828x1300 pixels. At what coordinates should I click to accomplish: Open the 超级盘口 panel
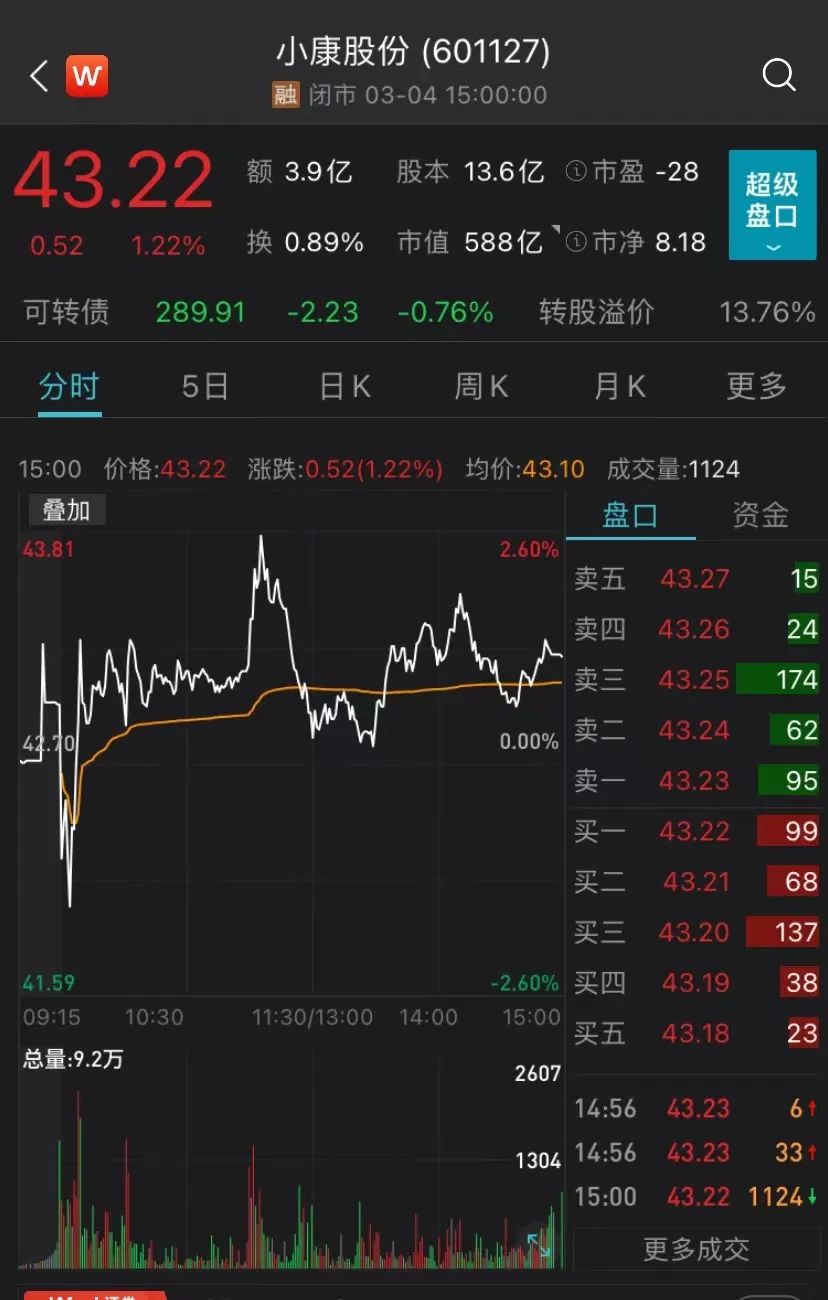(x=771, y=205)
